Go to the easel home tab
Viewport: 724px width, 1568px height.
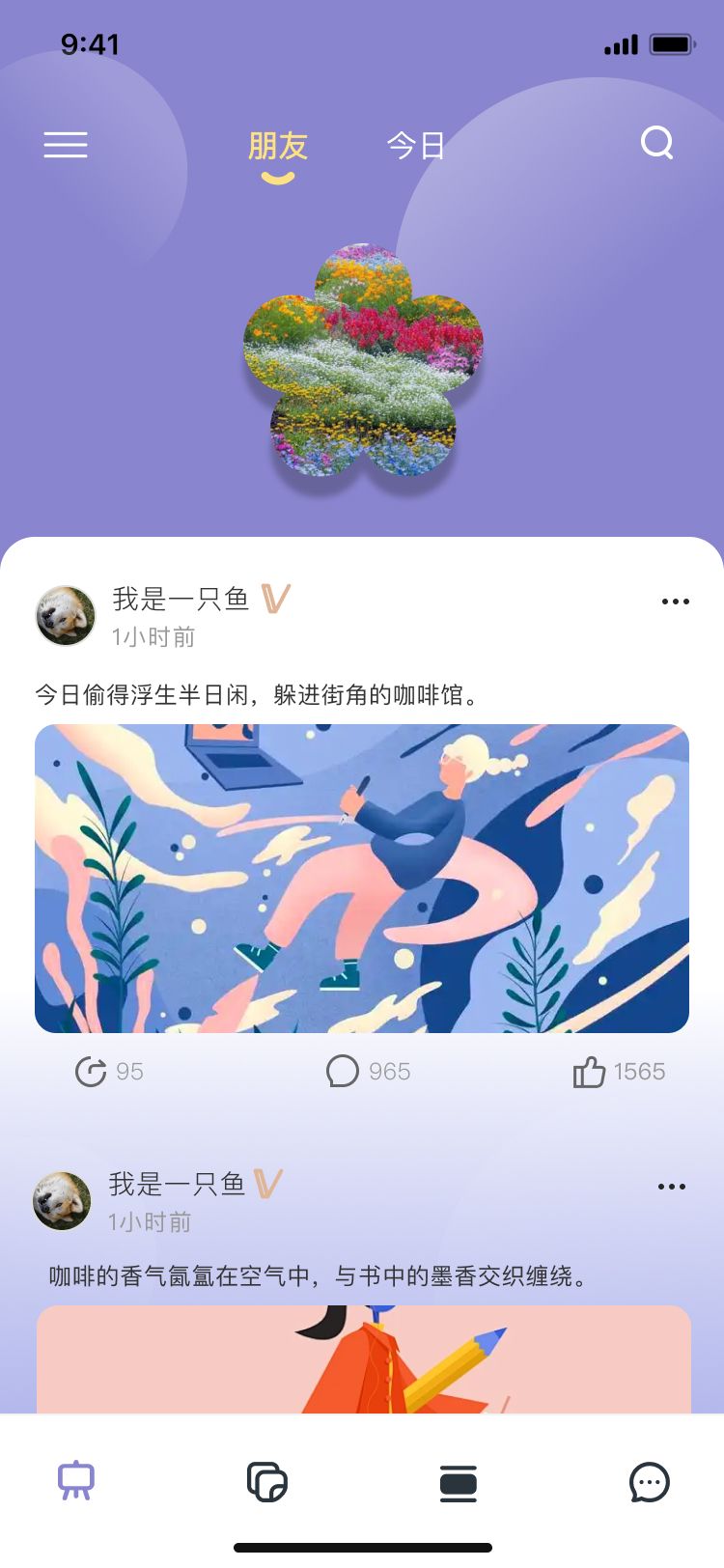coord(76,1481)
